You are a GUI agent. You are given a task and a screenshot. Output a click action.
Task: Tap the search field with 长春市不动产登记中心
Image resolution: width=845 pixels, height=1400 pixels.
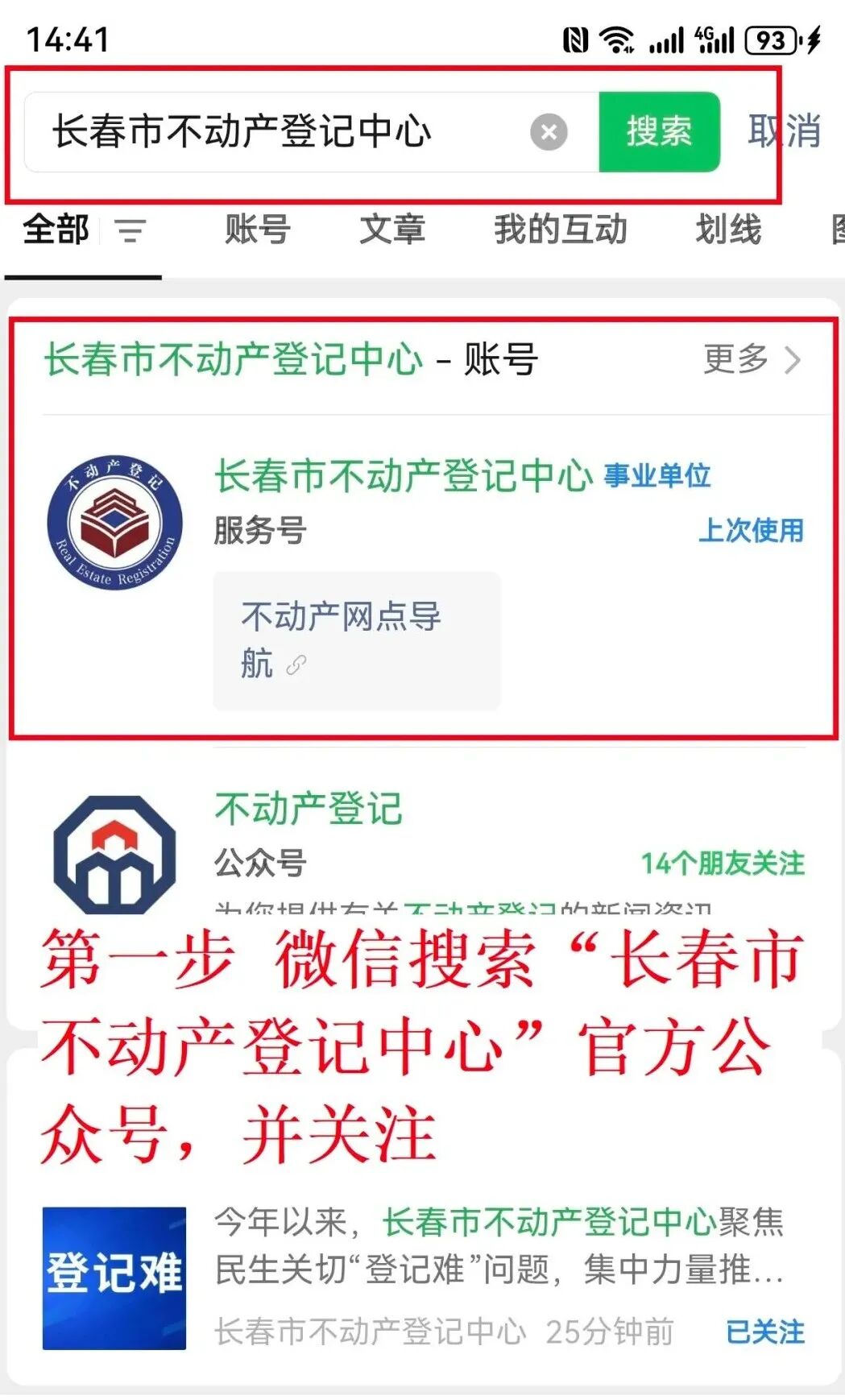[274, 132]
